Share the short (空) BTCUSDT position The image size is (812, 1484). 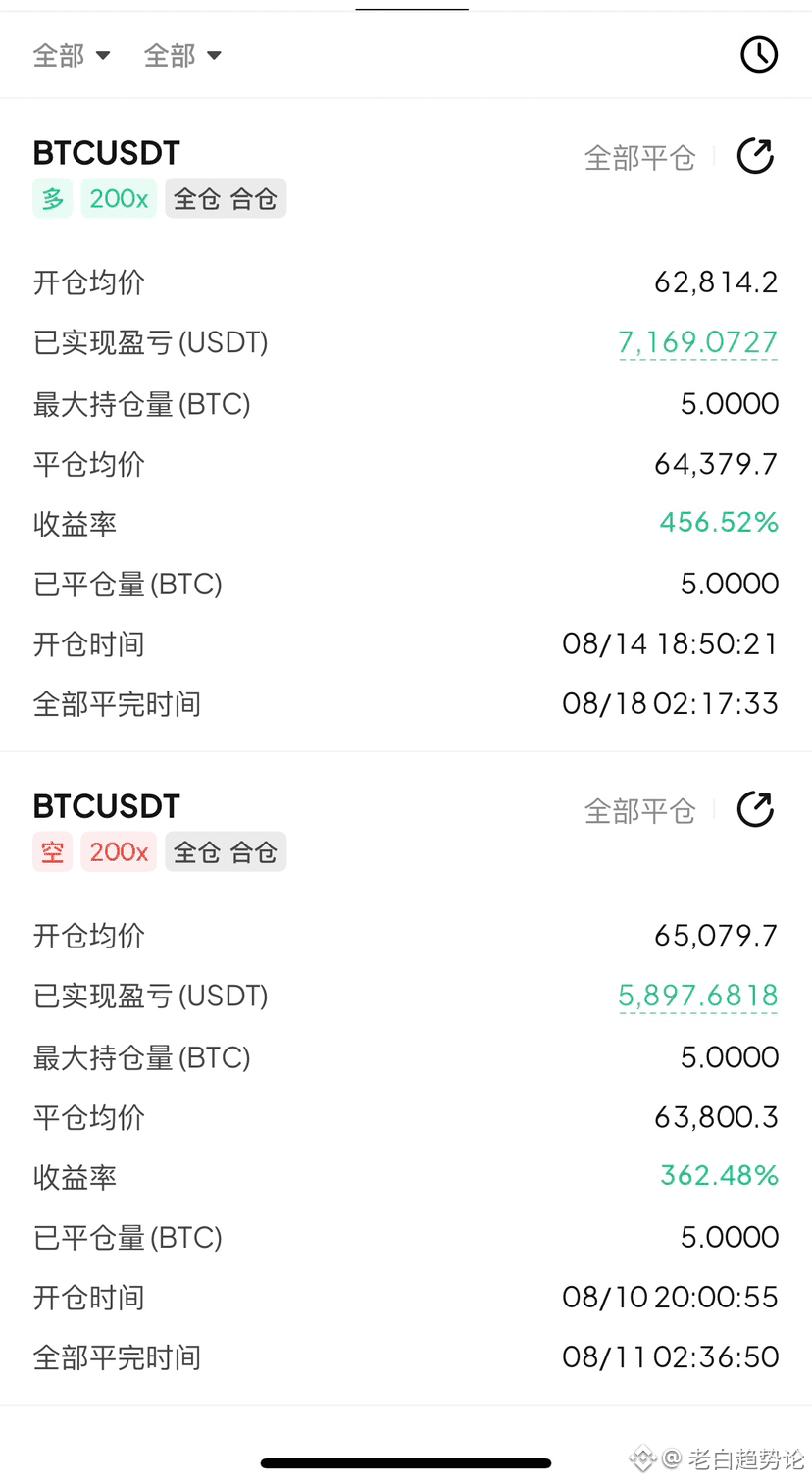tap(755, 809)
